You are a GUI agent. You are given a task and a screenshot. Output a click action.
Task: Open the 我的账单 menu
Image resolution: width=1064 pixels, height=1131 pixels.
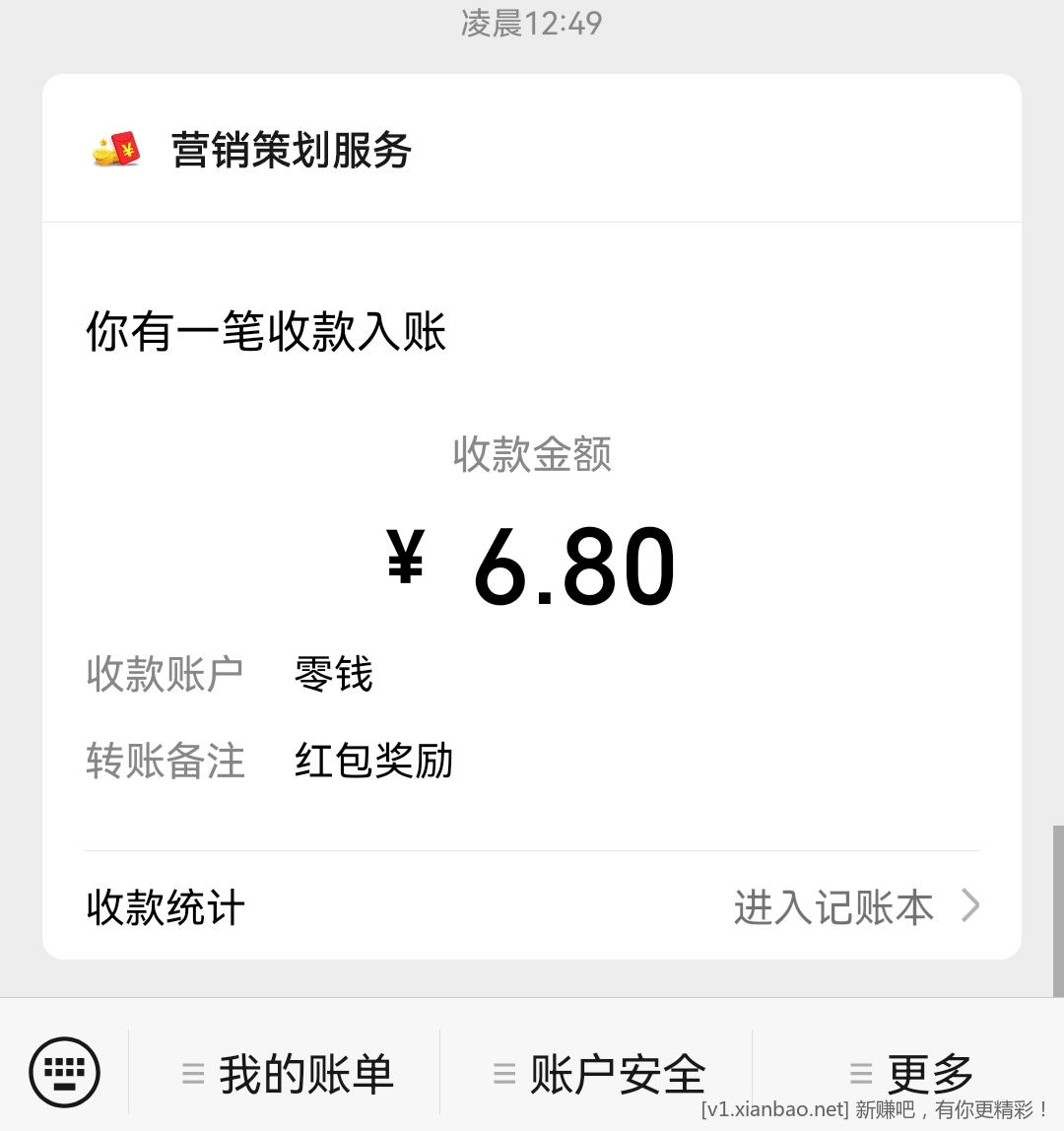(x=288, y=1074)
